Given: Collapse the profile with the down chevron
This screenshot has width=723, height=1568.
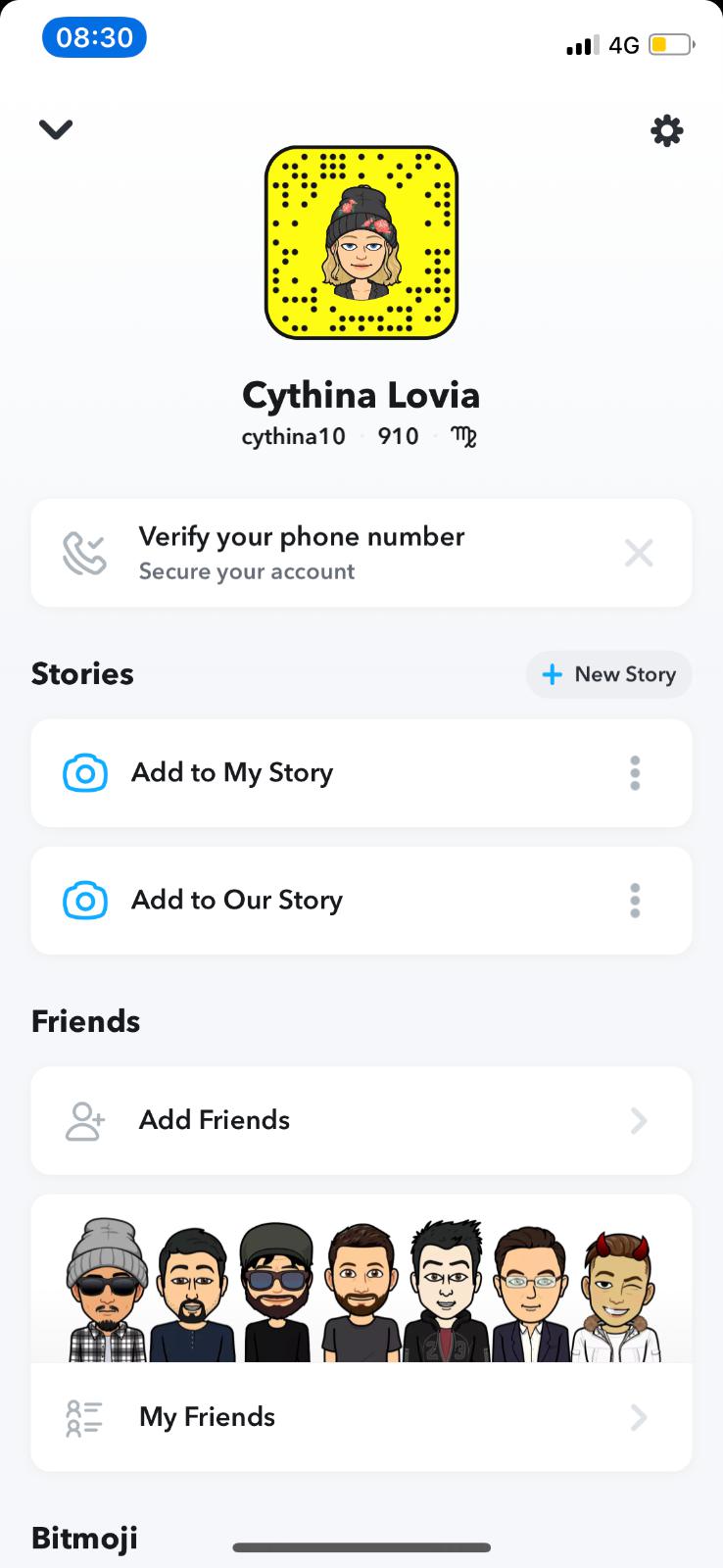Looking at the screenshot, I should click(x=56, y=129).
